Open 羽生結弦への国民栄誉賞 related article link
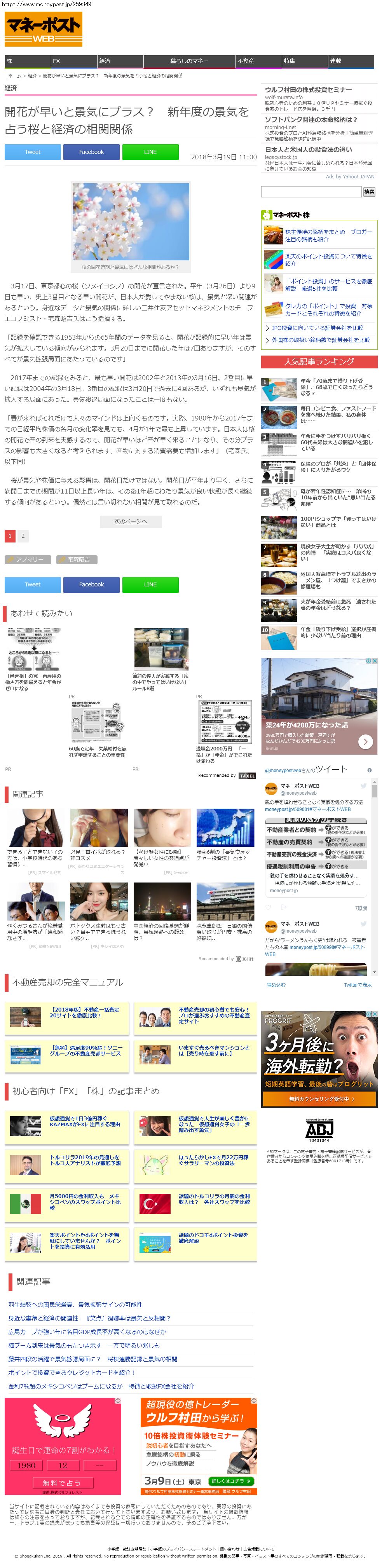The width and height of the screenshot is (382, 1568). click(75, 1305)
